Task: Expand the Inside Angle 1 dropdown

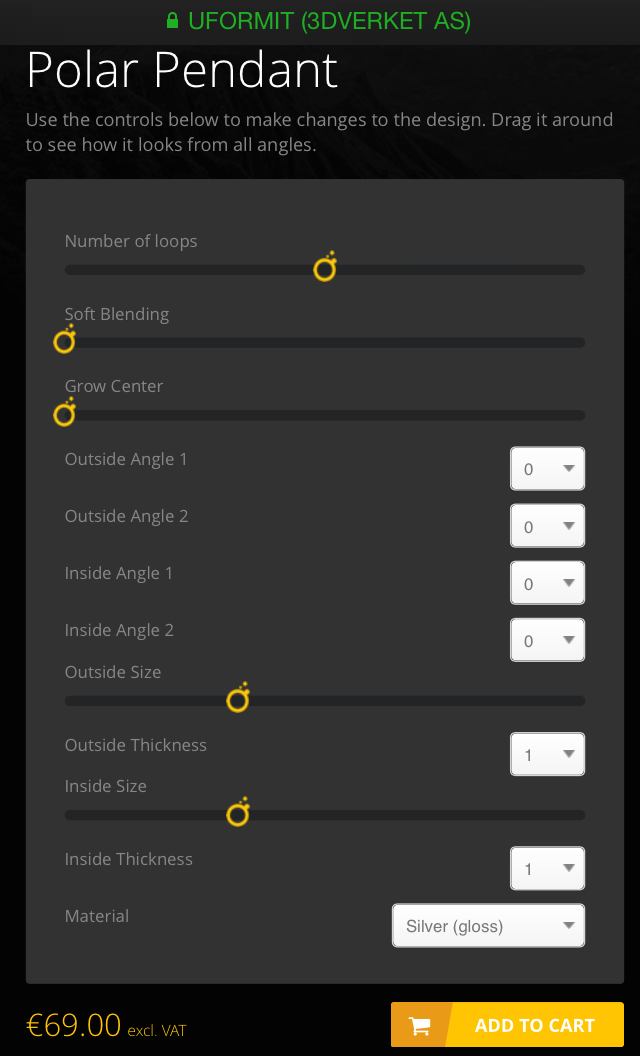Action: [x=547, y=583]
